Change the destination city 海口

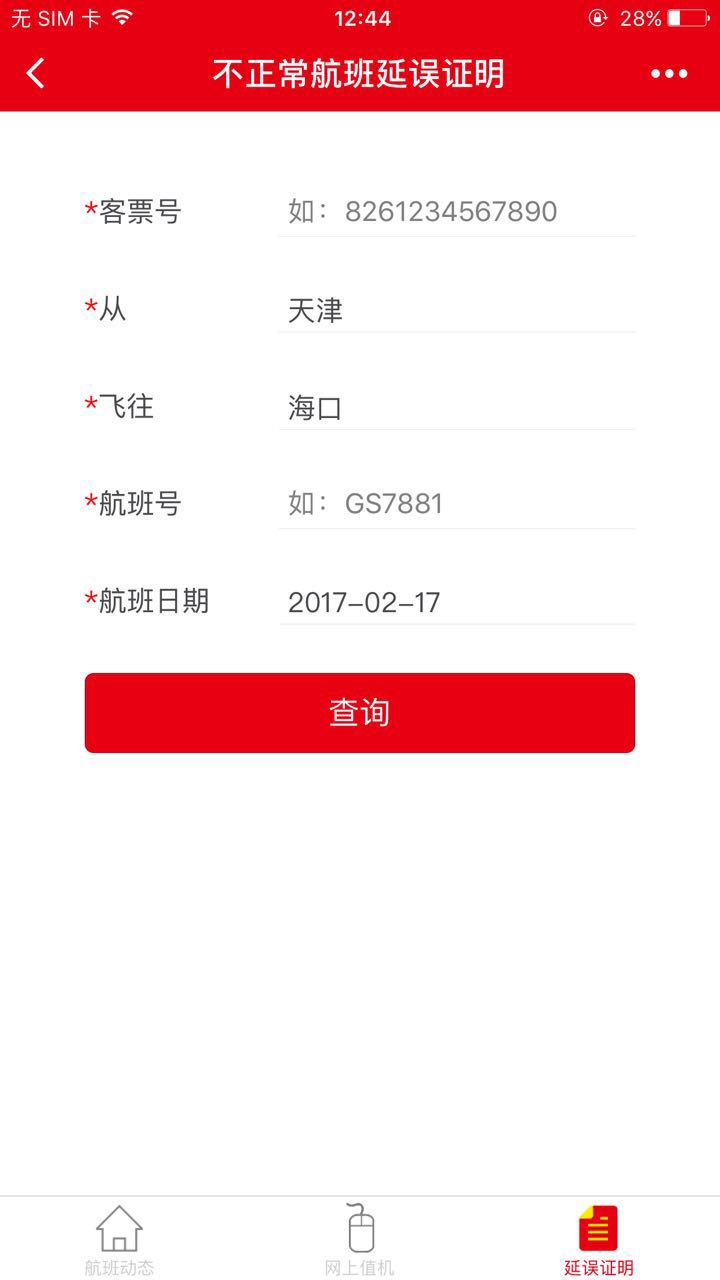(456, 408)
